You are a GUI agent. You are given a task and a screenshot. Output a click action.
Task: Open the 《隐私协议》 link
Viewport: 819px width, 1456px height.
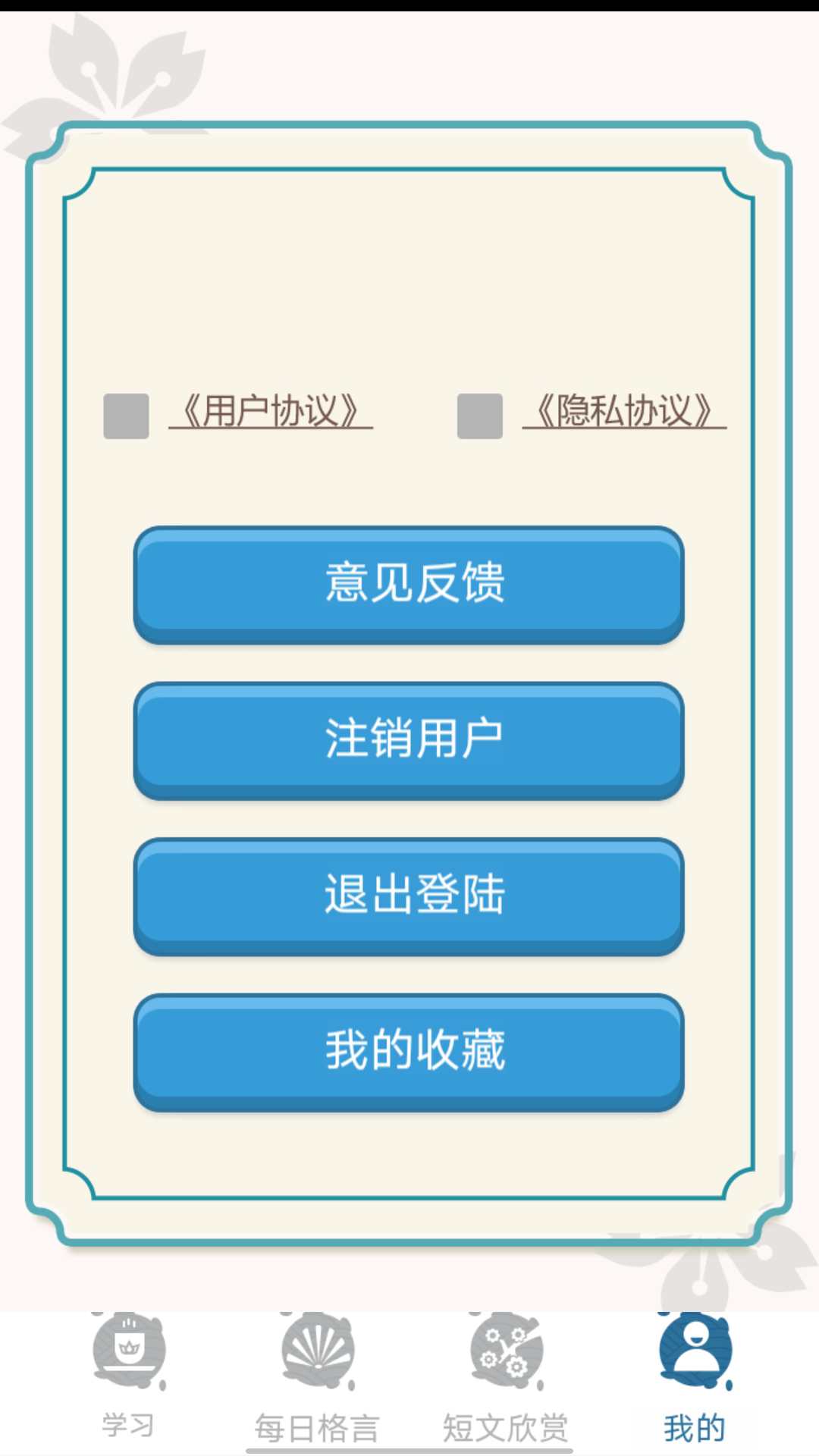click(624, 412)
